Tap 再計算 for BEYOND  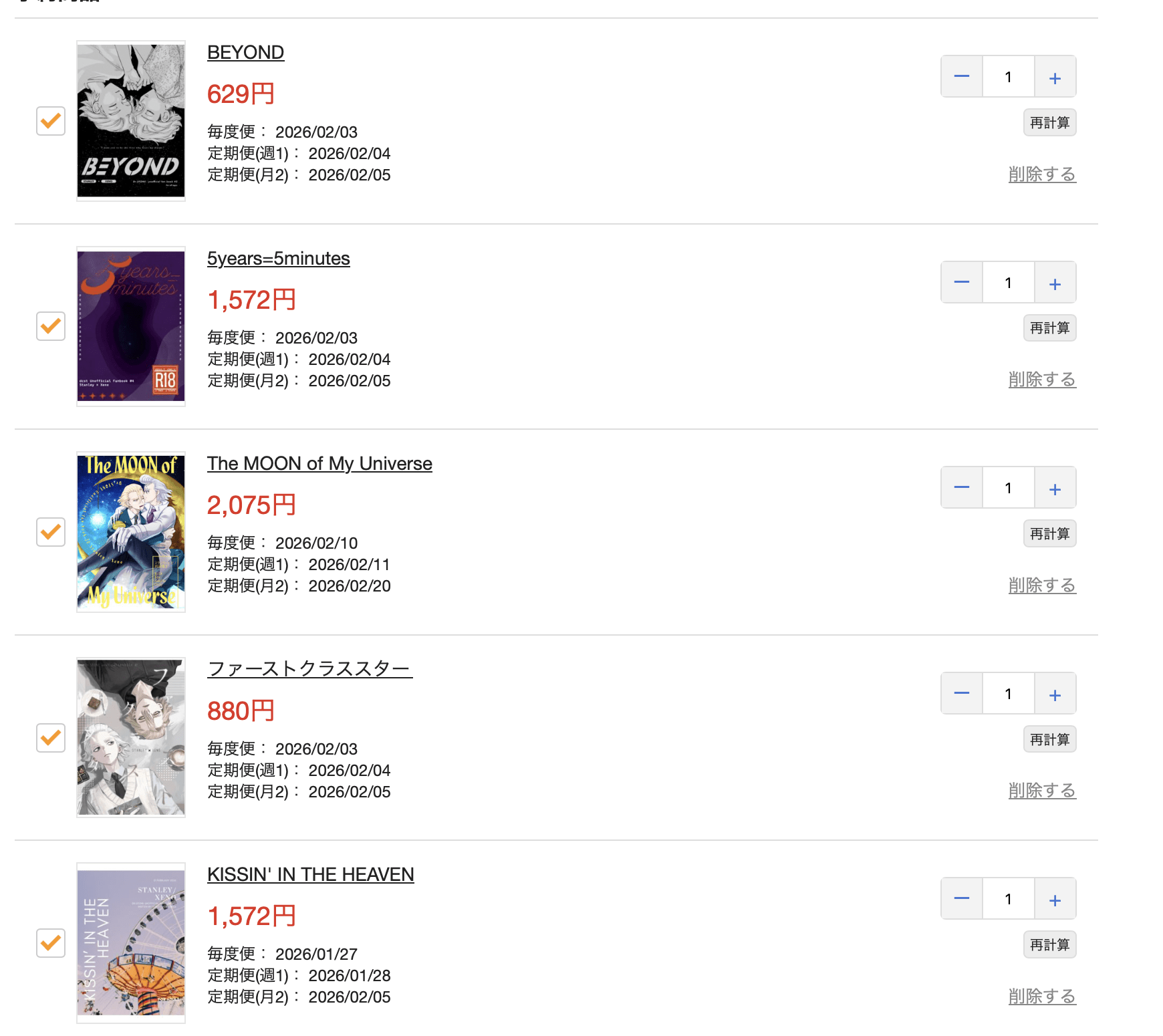[1049, 122]
